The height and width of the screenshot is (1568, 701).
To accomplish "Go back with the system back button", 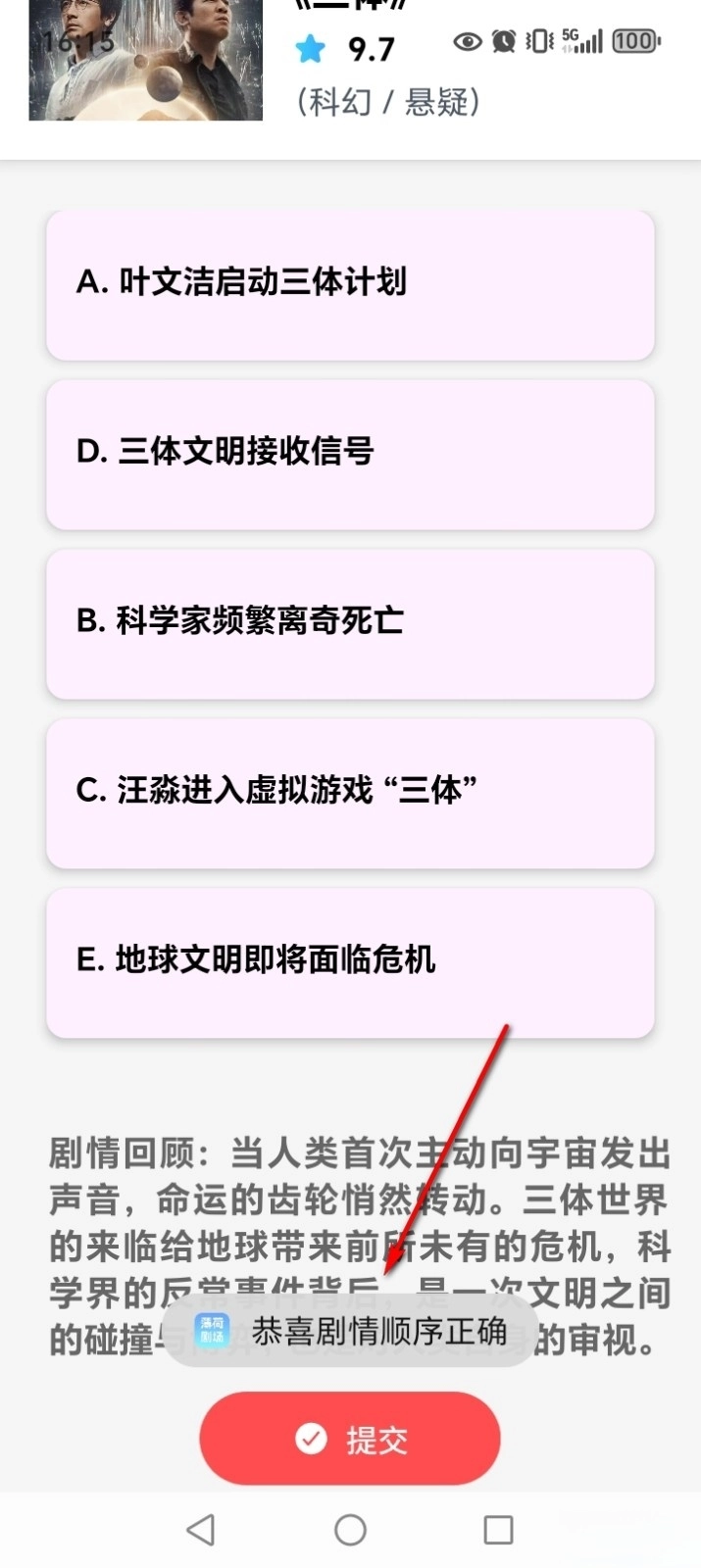I will coord(201,1530).
